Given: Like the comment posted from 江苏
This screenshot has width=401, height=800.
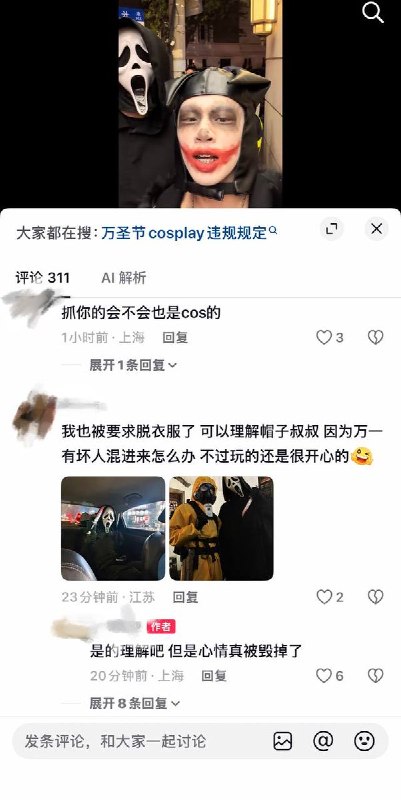Looking at the screenshot, I should click(330, 597).
